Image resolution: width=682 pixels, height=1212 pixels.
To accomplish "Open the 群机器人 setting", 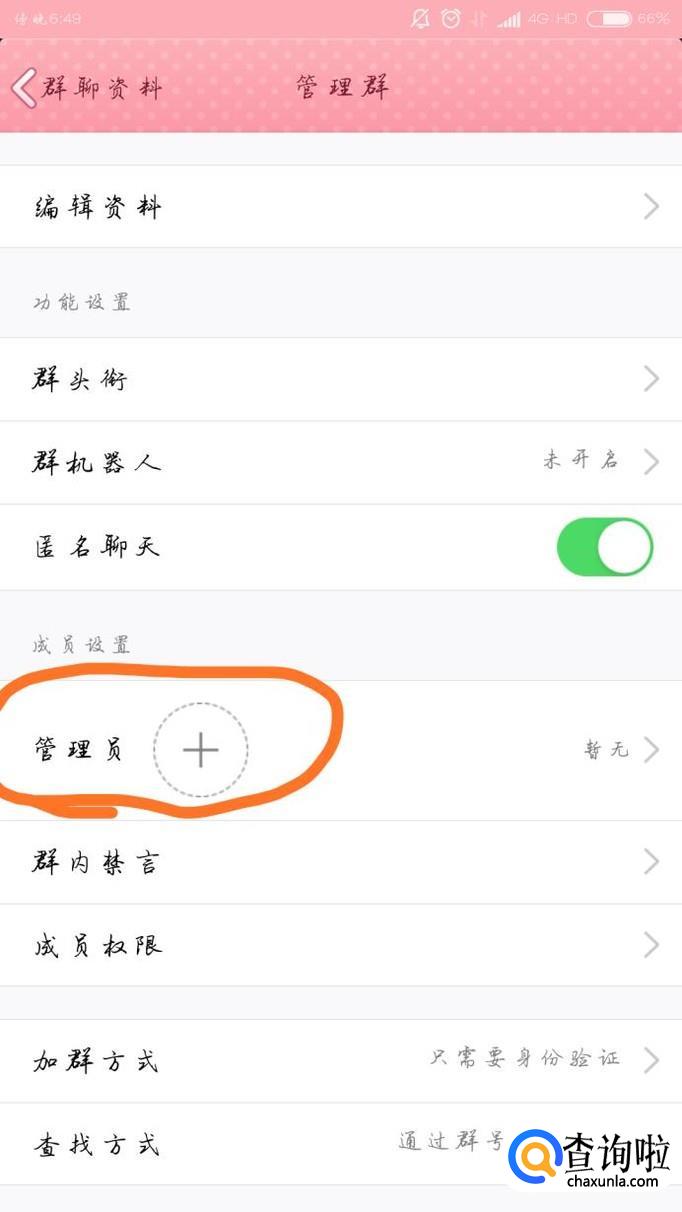I will [x=340, y=462].
